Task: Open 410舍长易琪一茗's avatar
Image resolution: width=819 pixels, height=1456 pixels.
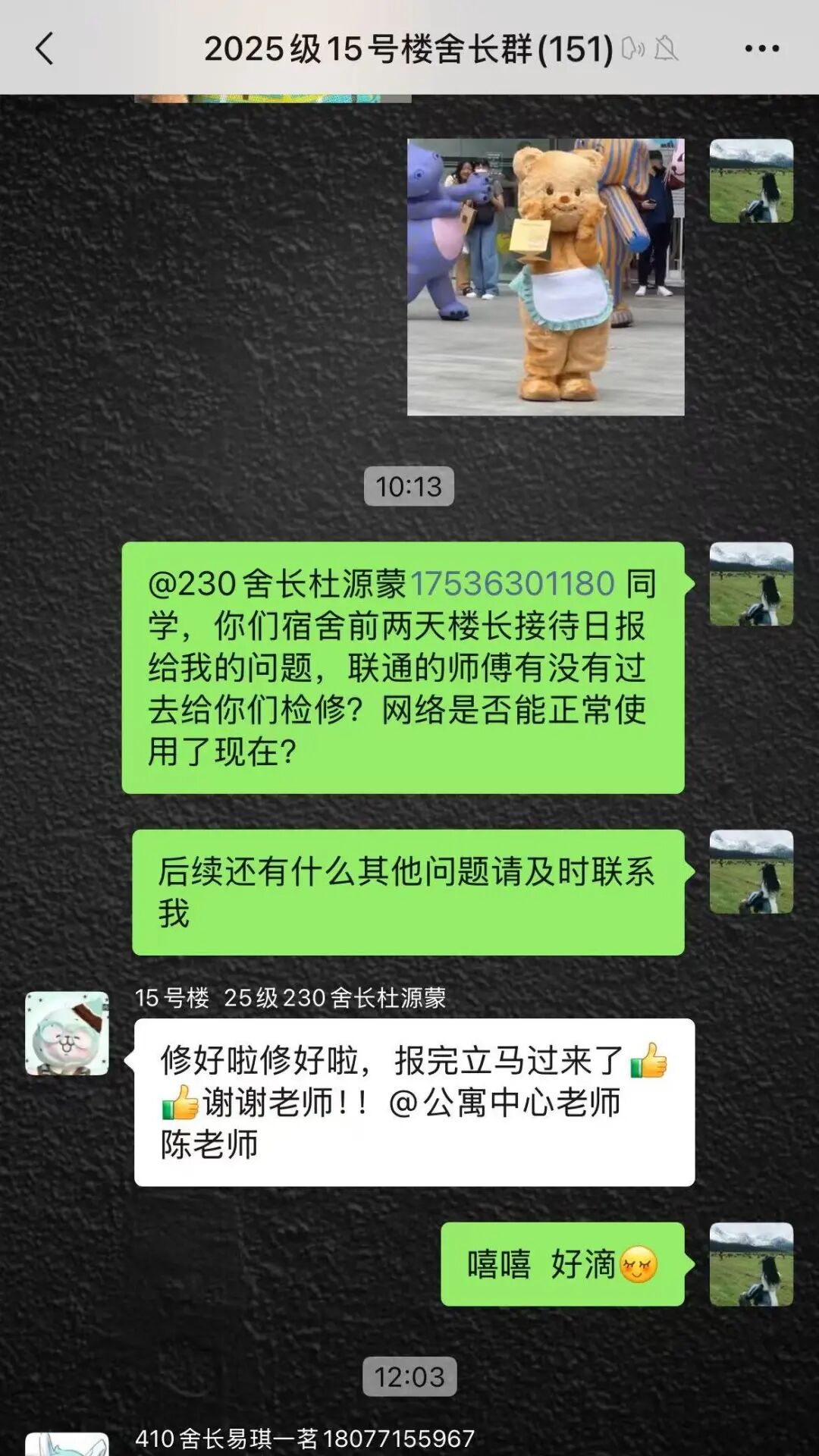Action: coord(67,1443)
